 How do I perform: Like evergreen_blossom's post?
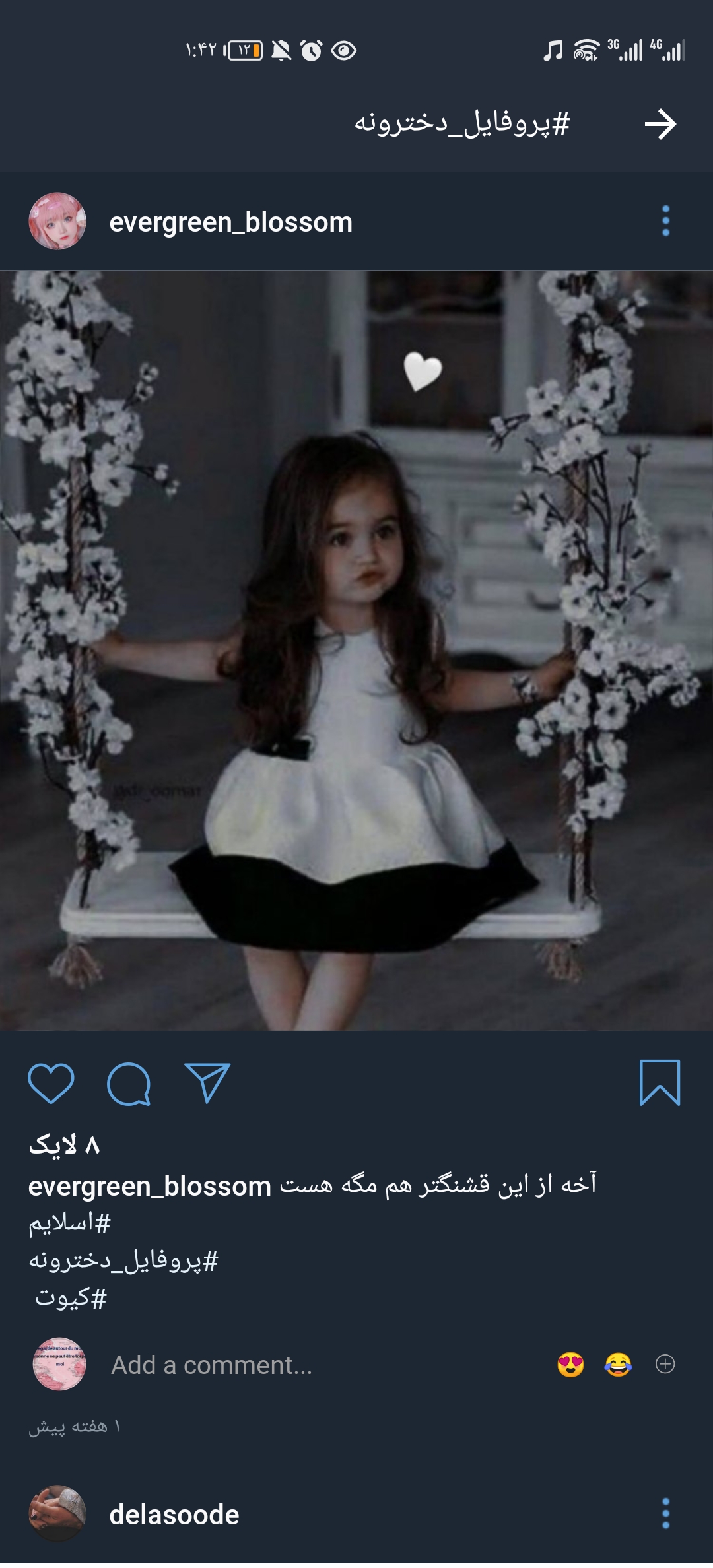pos(51,1084)
